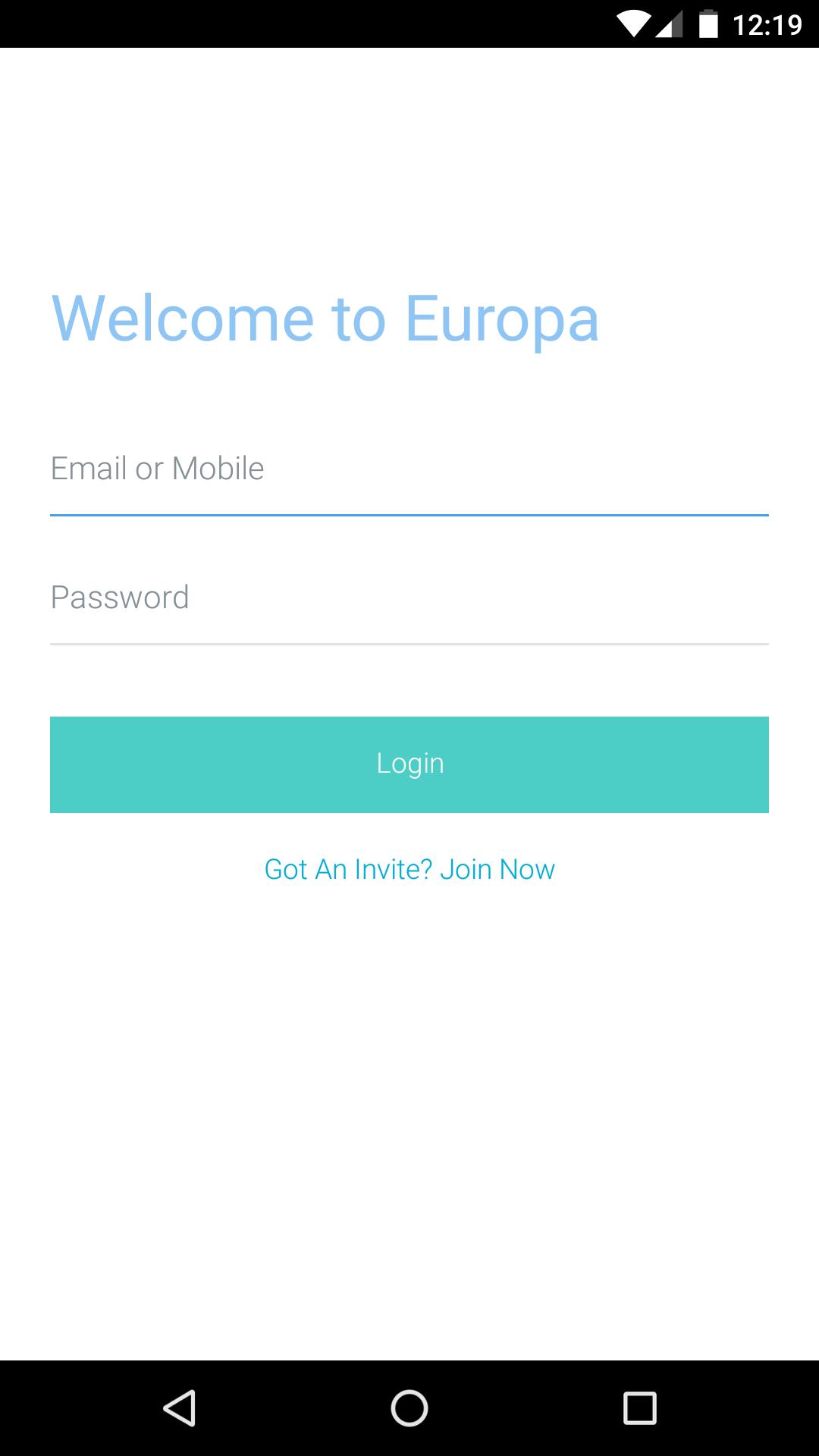Go back with the system back button
Screen dimensions: 819x1456
point(180,1408)
